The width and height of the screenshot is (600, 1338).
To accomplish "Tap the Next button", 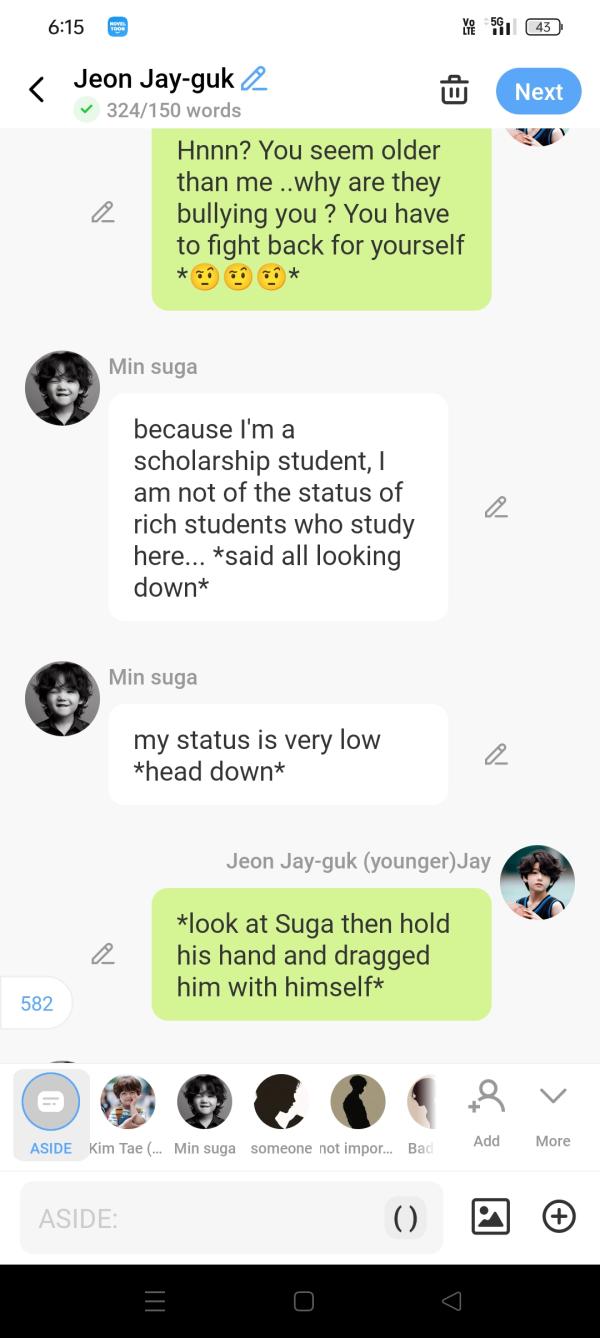I will (x=538, y=91).
